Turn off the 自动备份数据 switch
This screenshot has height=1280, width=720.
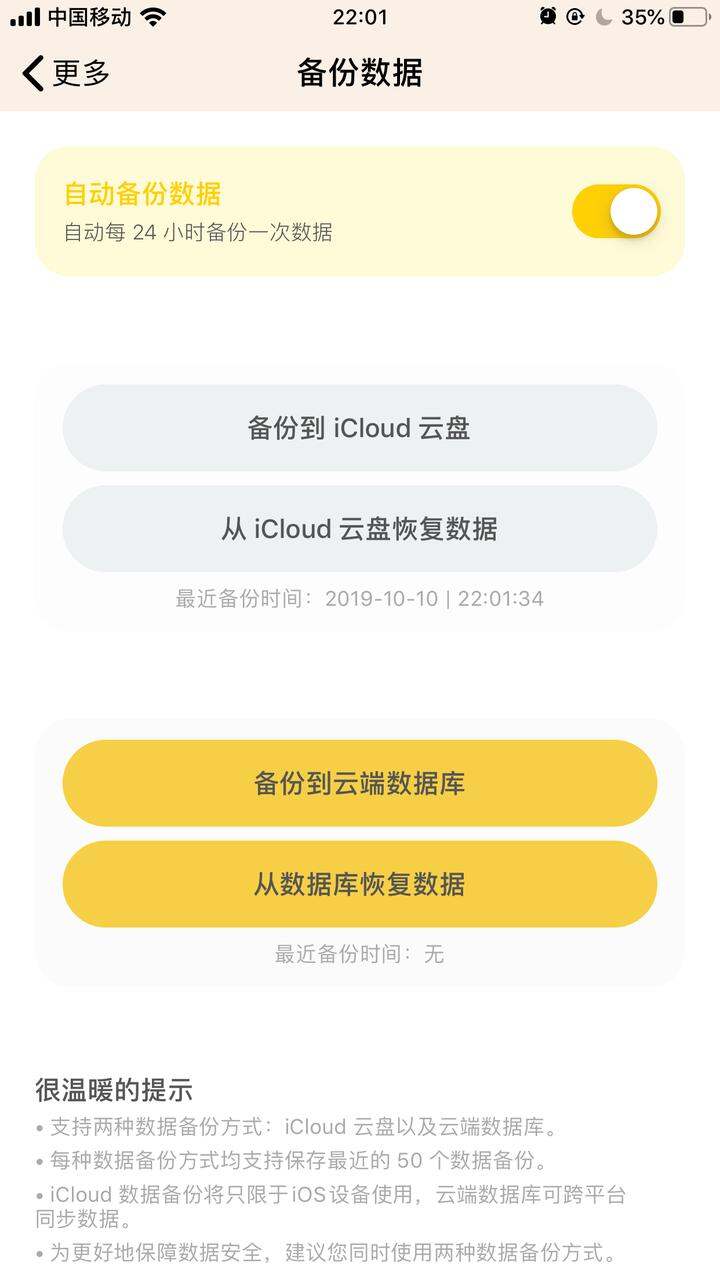pyautogui.click(x=616, y=211)
